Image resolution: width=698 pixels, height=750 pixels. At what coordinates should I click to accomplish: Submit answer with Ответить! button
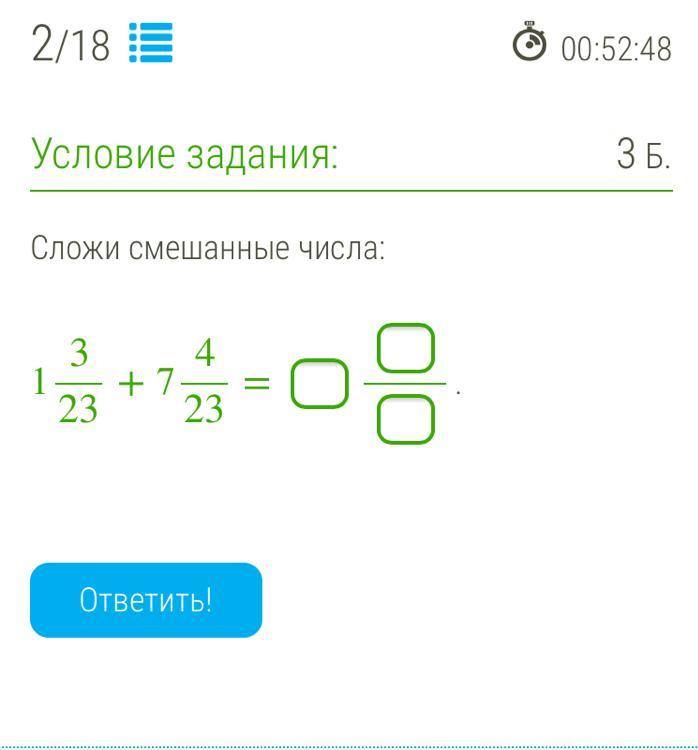[146, 601]
